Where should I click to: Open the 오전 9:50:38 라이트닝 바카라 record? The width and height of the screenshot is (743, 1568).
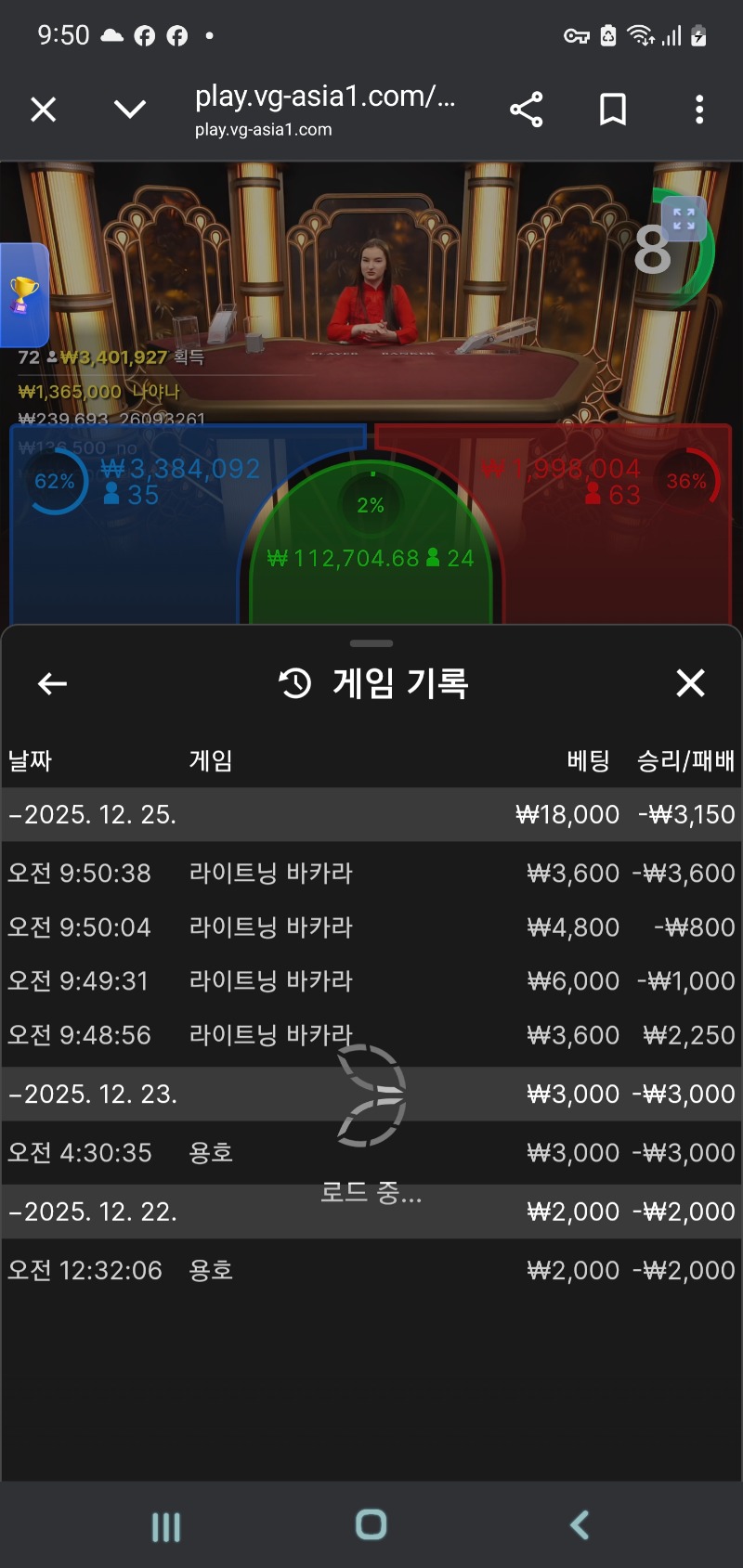(x=371, y=874)
